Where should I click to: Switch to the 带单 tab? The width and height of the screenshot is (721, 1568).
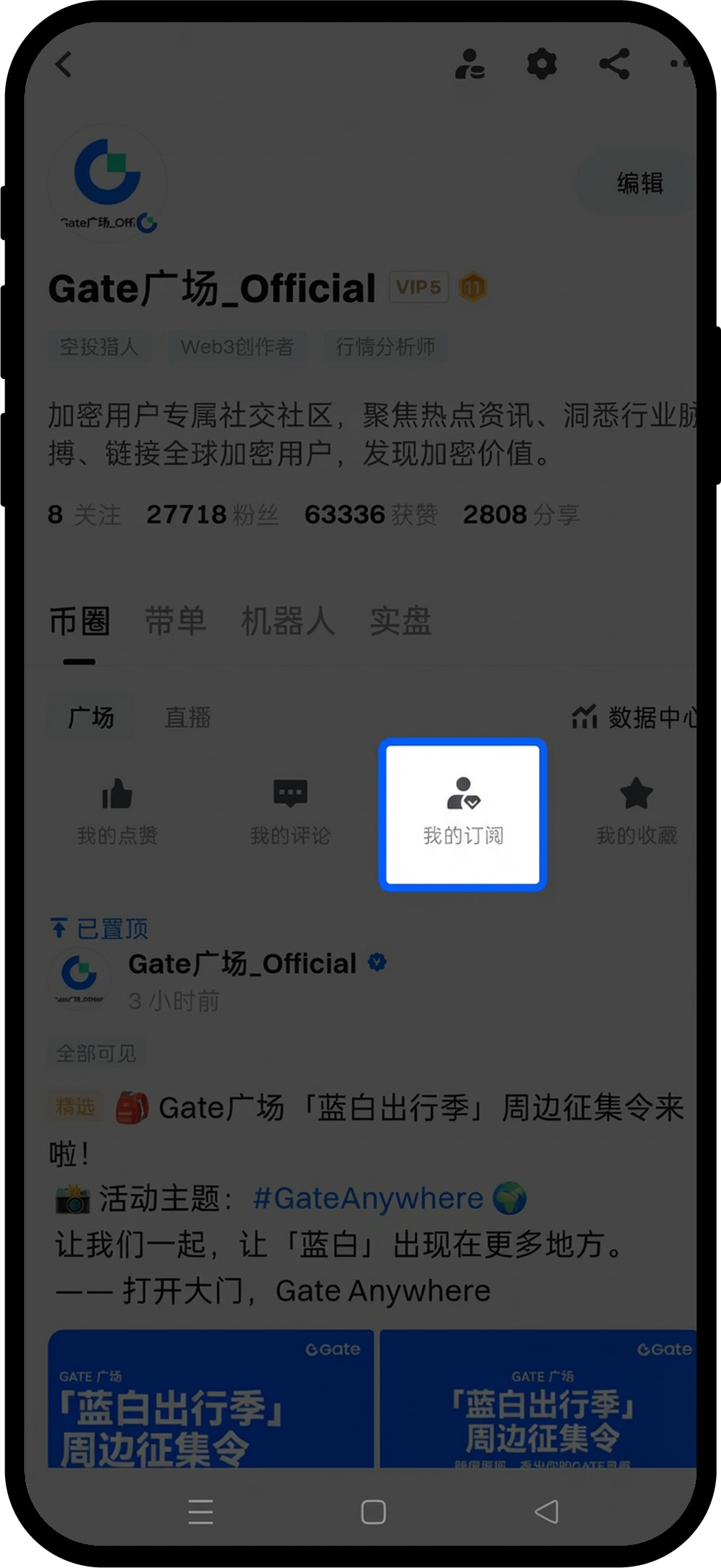tap(175, 622)
